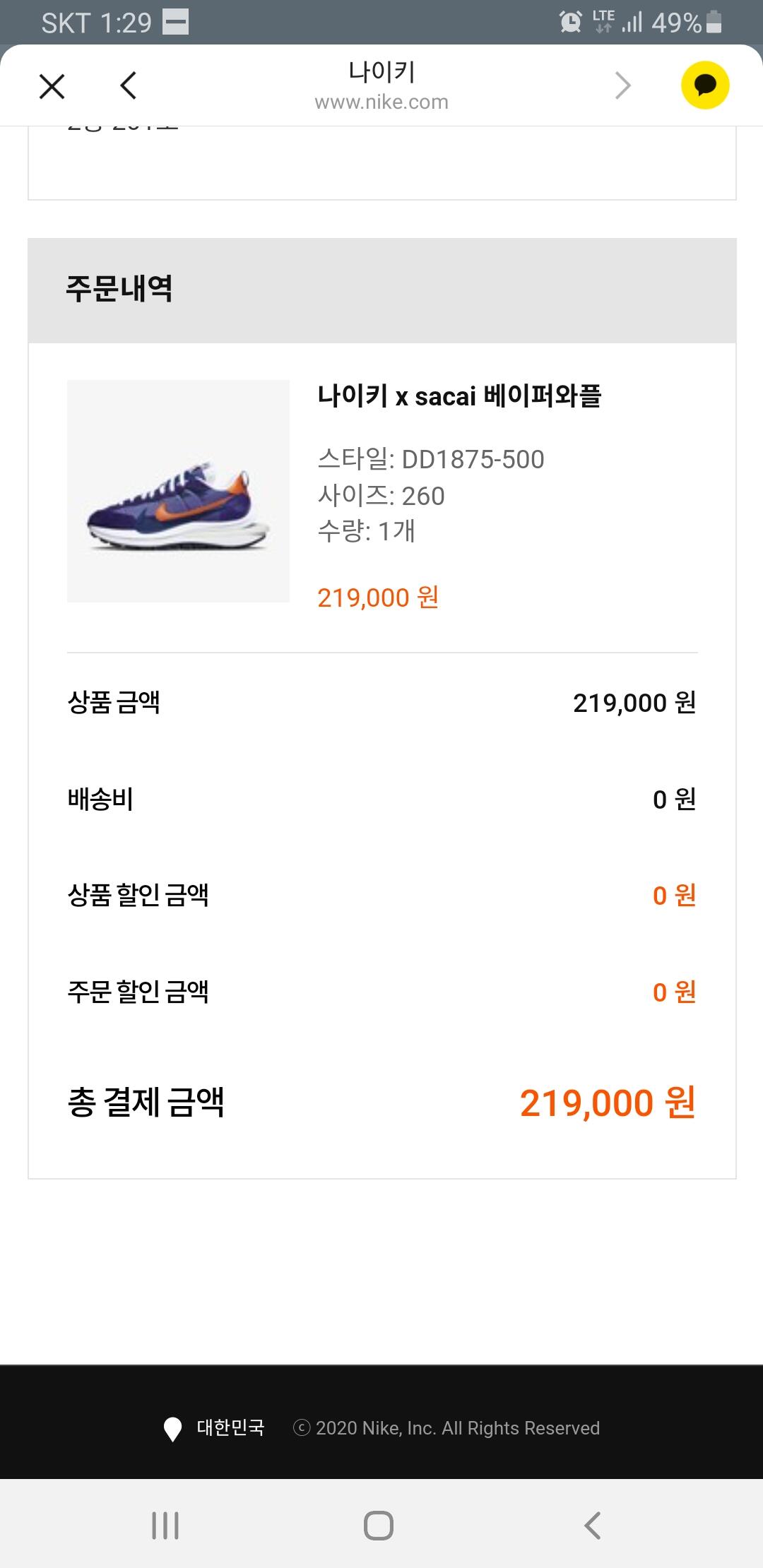Screen dimensions: 763x1568
Task: Go to the home screen
Action: [379, 1526]
